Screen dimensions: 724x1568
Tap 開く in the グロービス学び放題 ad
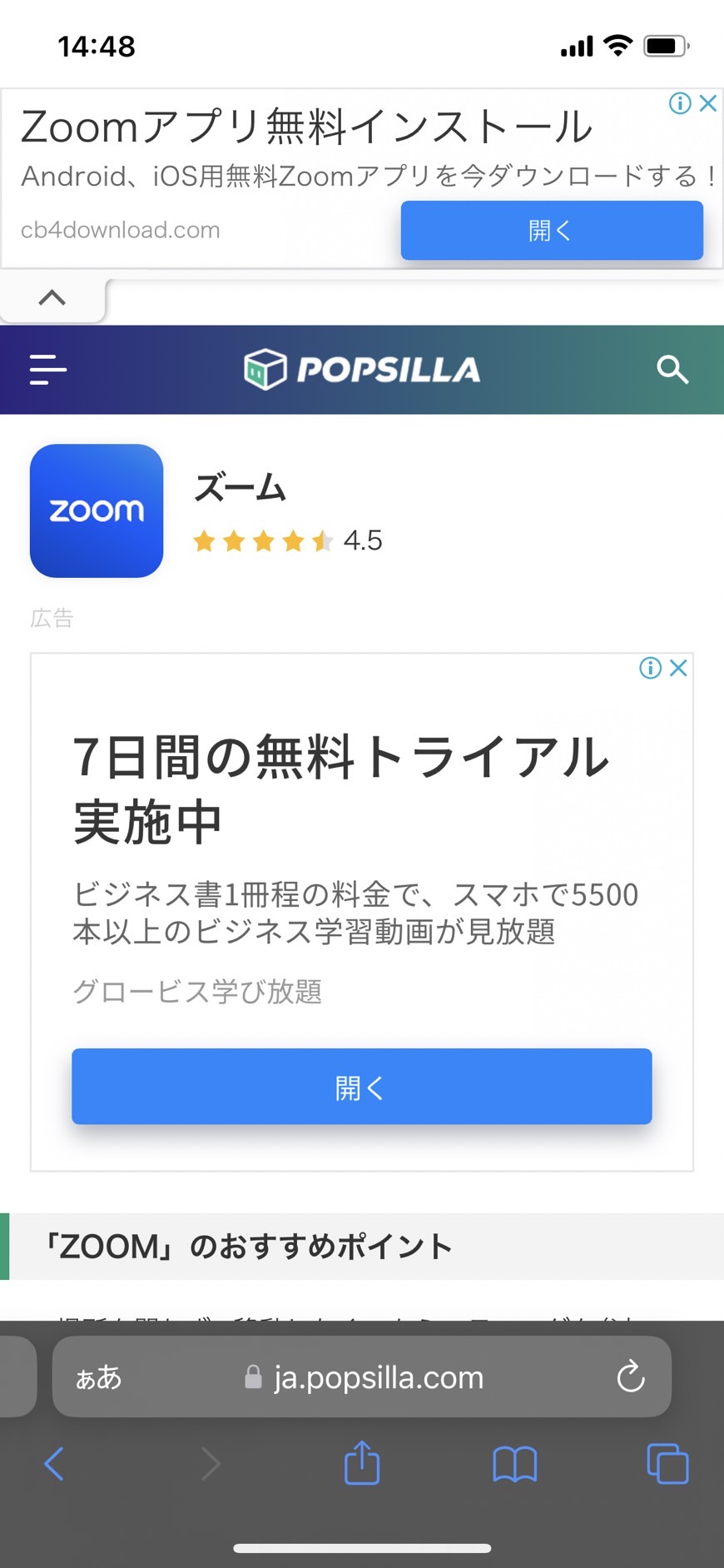coord(361,1087)
